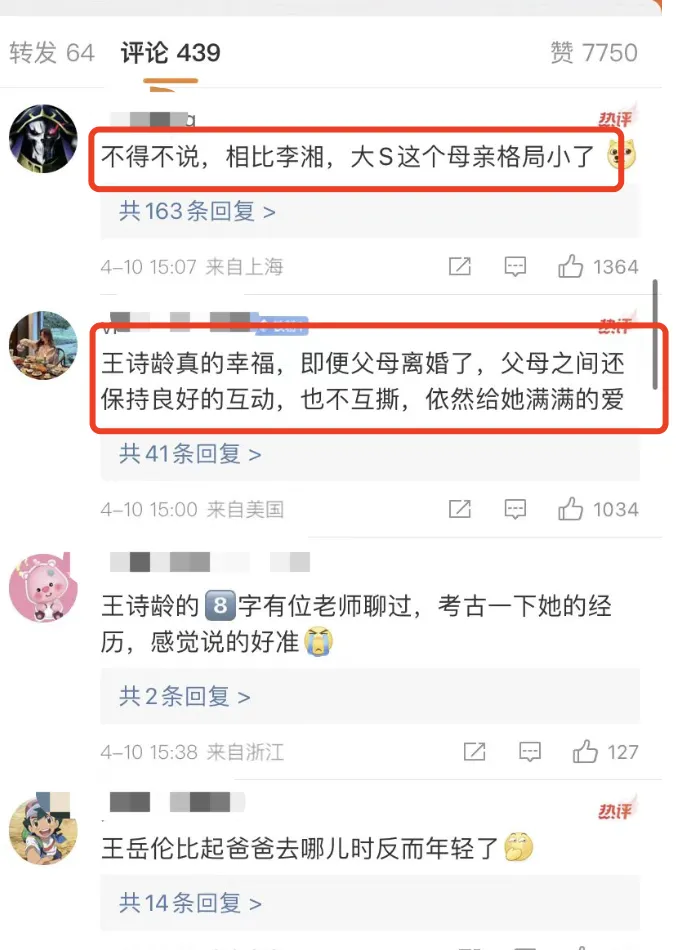Screen dimensions: 678x950
Task: Select the 评论 439 tab
Action: tap(170, 52)
